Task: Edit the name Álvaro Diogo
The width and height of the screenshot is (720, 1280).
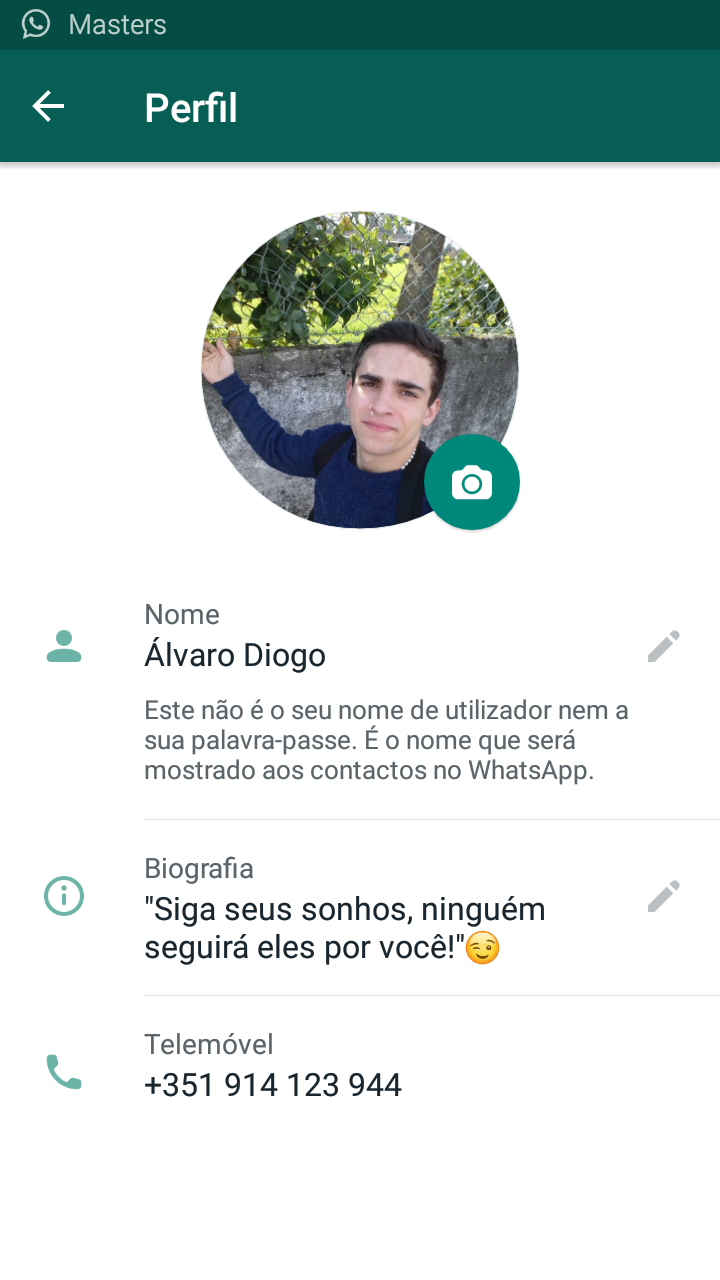Action: point(663,647)
